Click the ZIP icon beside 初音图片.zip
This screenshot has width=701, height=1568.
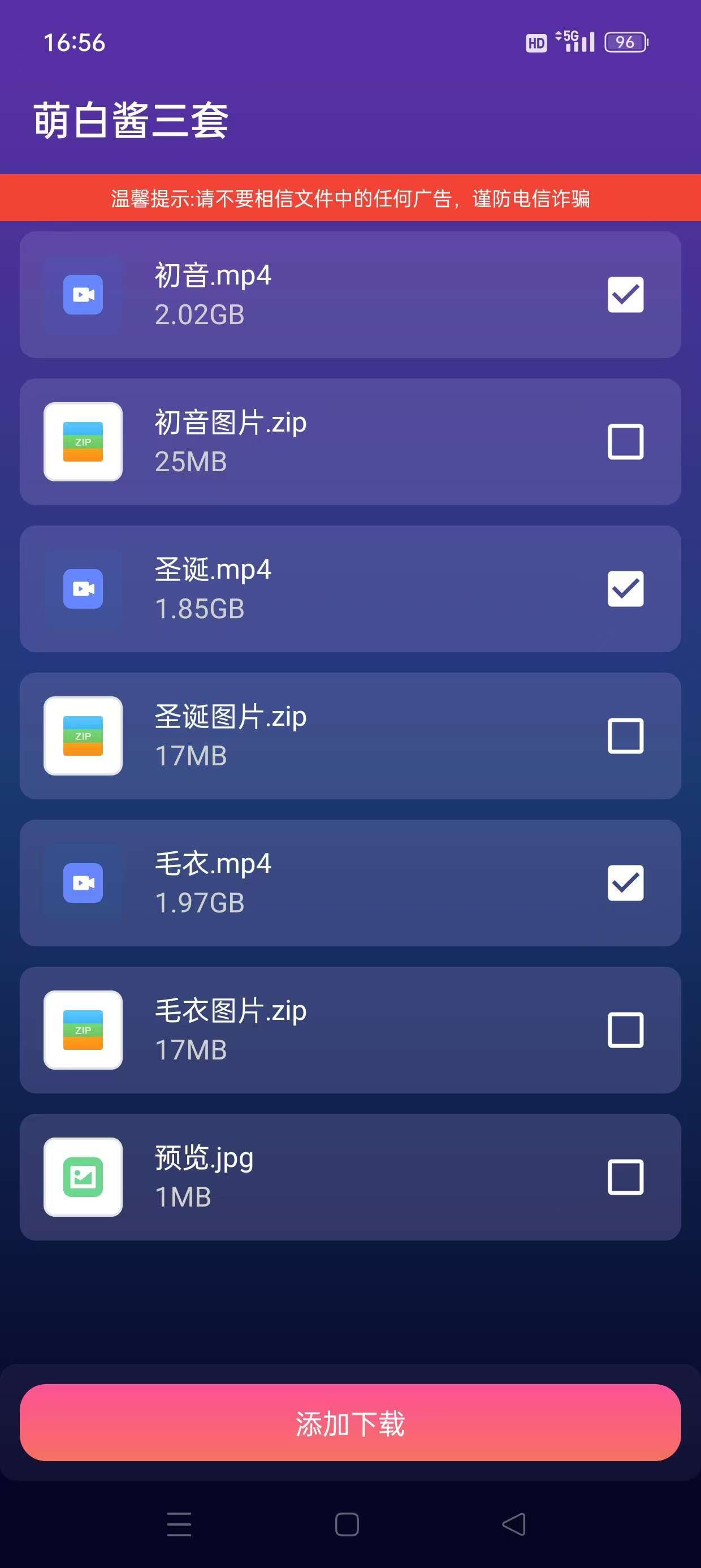tap(83, 442)
